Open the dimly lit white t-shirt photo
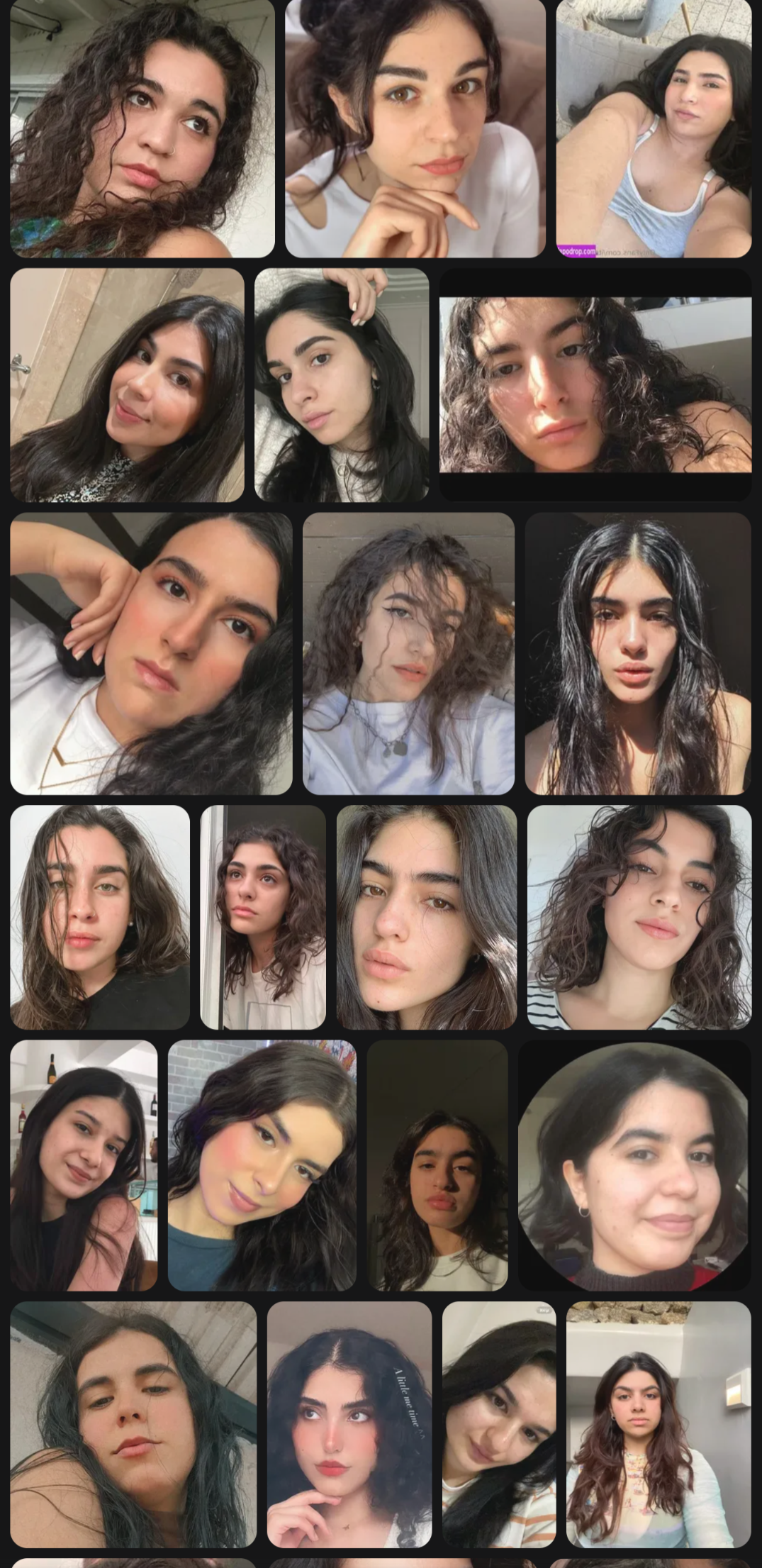The image size is (762, 1568). point(437,1164)
